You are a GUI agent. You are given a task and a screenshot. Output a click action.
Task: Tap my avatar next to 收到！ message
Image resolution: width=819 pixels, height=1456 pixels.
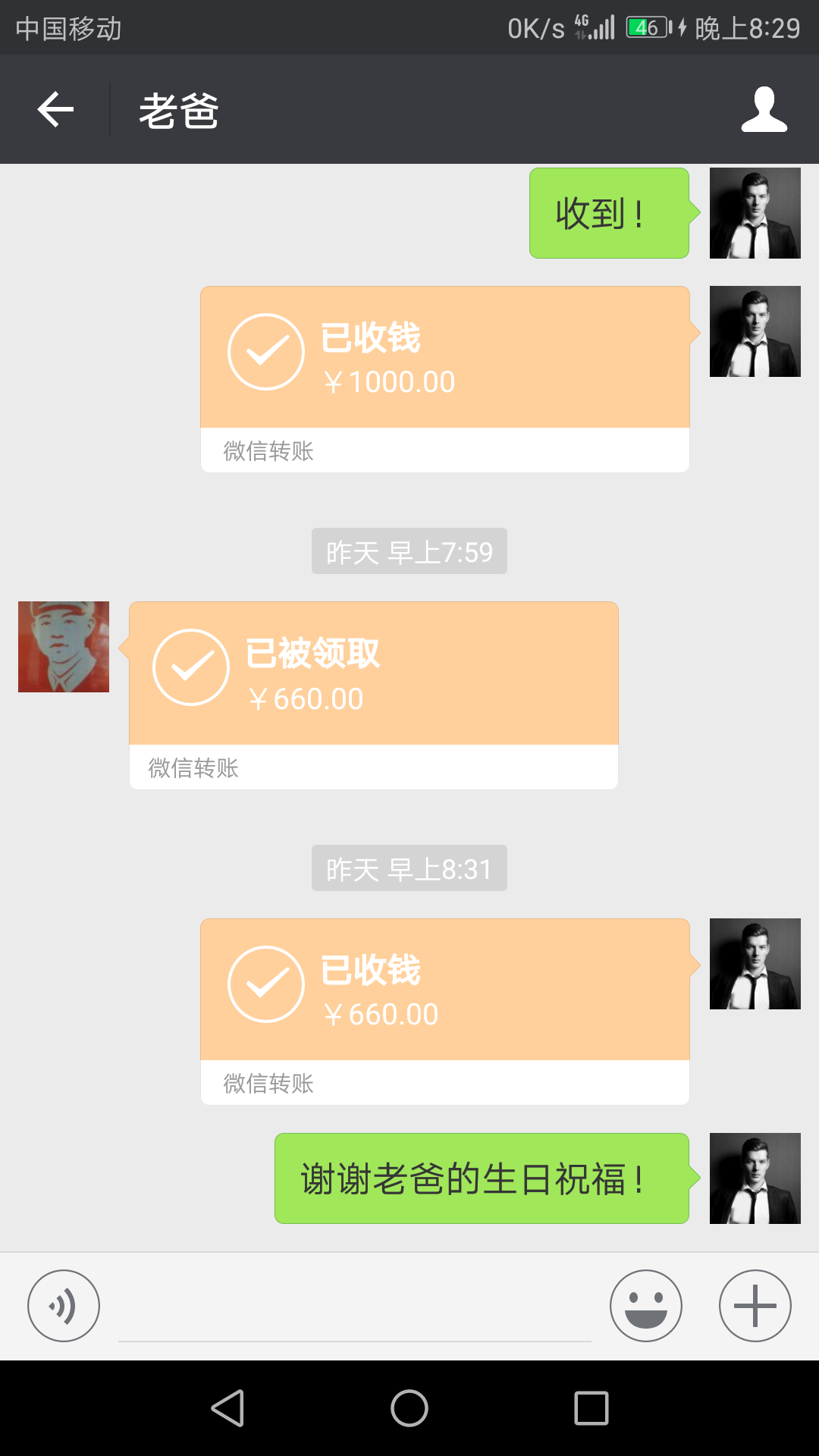click(755, 213)
